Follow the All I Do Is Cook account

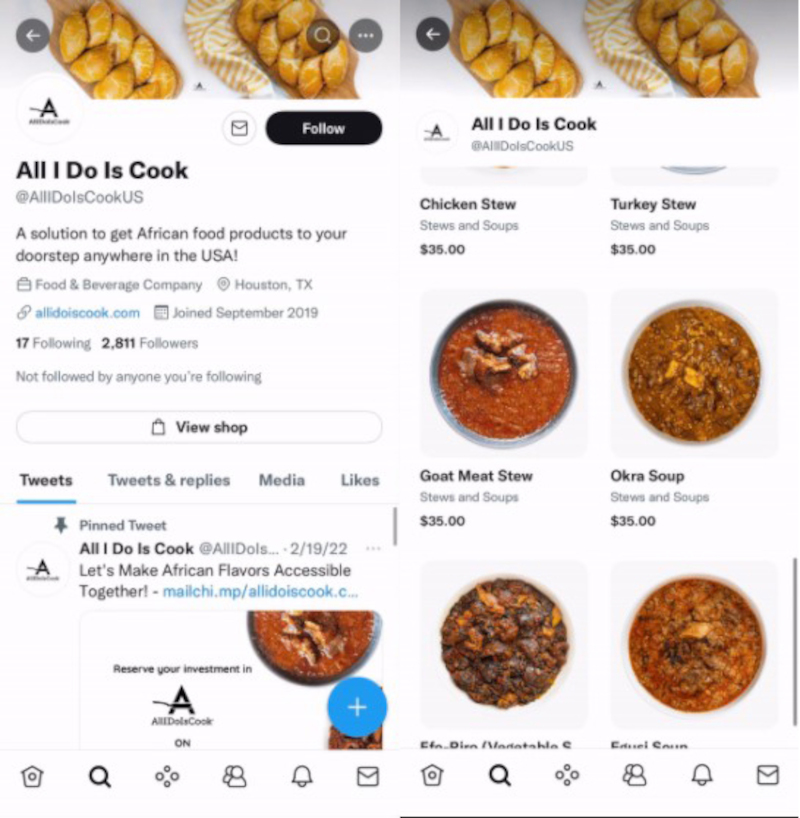pyautogui.click(x=324, y=128)
